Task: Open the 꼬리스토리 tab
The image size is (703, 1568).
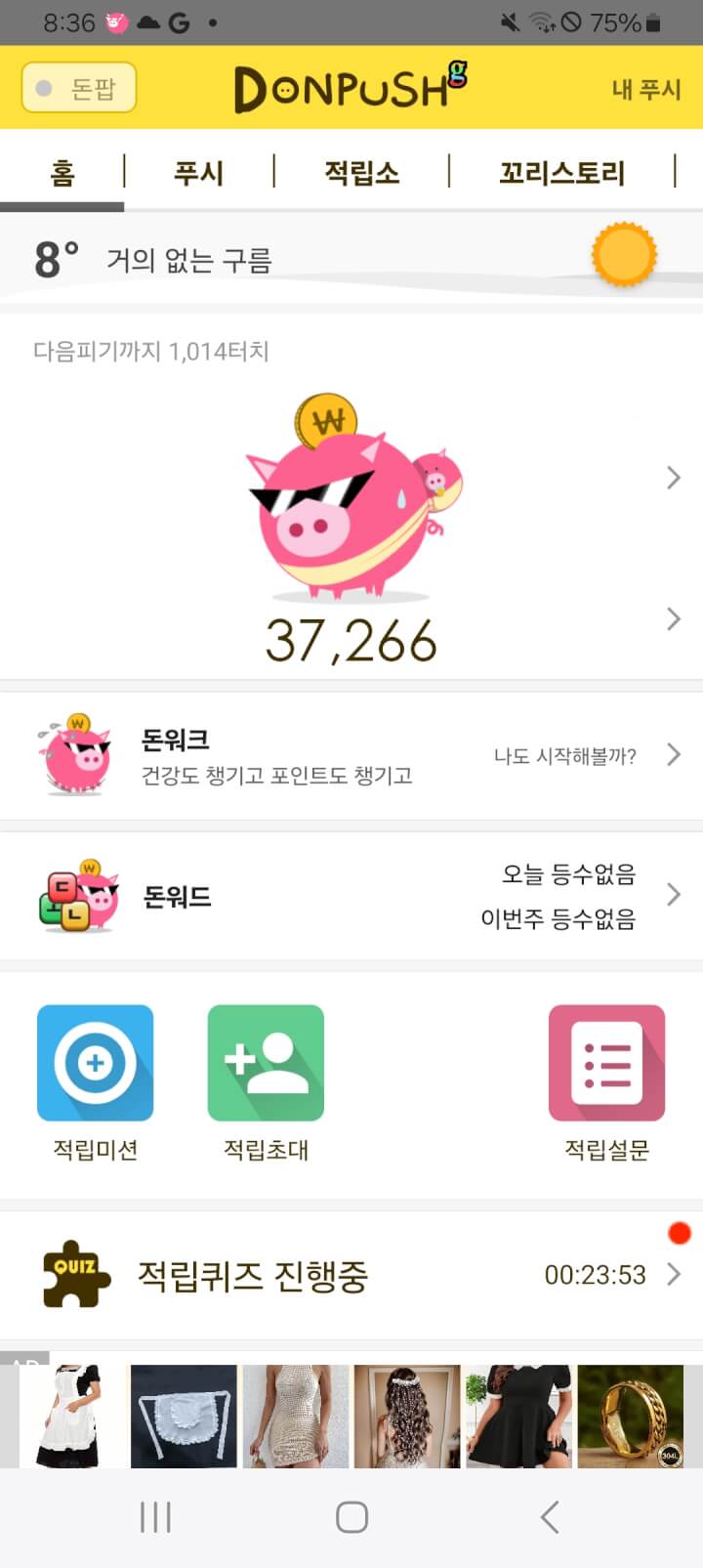Action: point(561,173)
